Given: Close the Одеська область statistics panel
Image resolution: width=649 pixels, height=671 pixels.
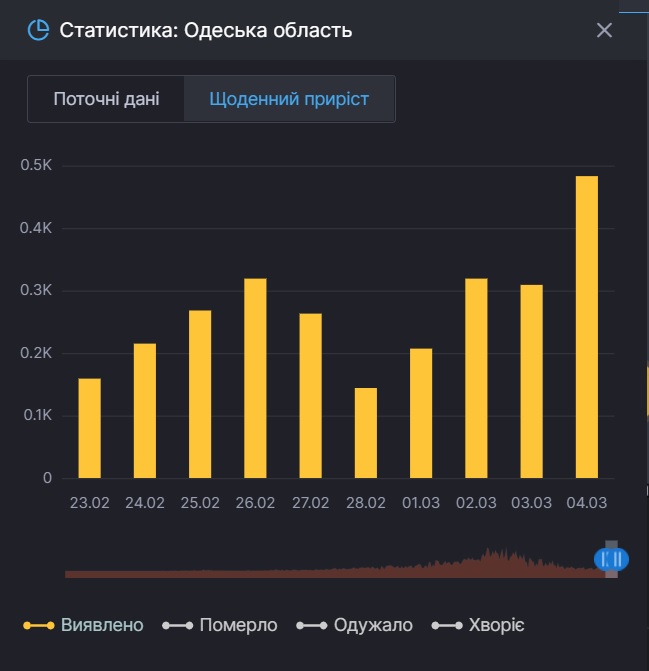Looking at the screenshot, I should (604, 30).
